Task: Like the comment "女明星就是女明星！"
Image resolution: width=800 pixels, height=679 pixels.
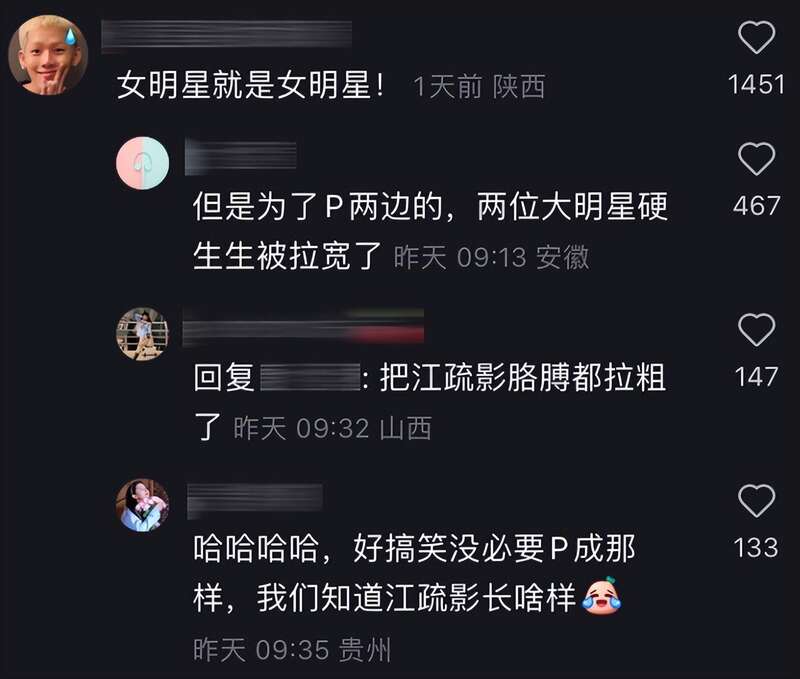Action: click(756, 38)
